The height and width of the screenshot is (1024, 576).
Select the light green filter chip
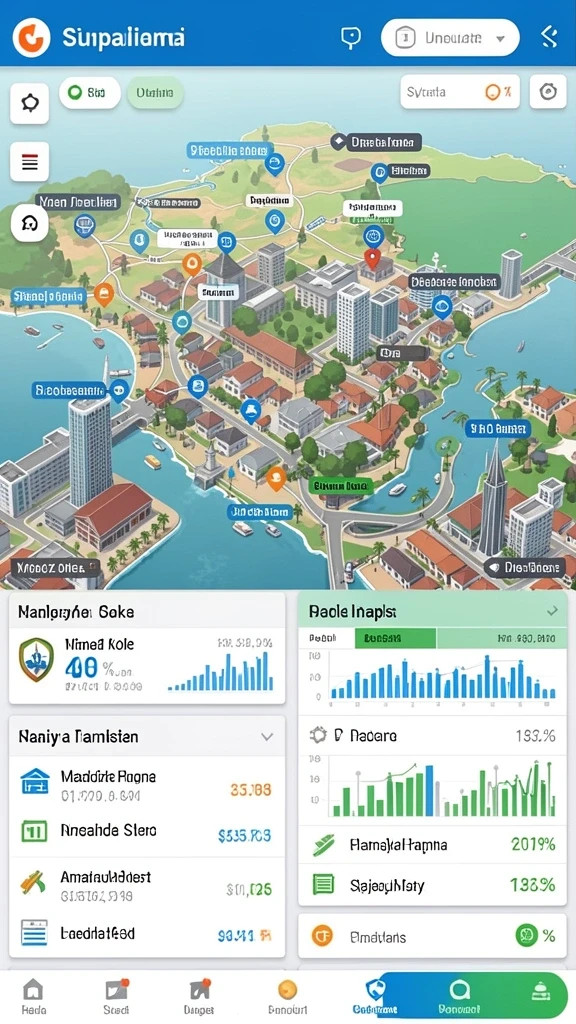click(x=155, y=93)
